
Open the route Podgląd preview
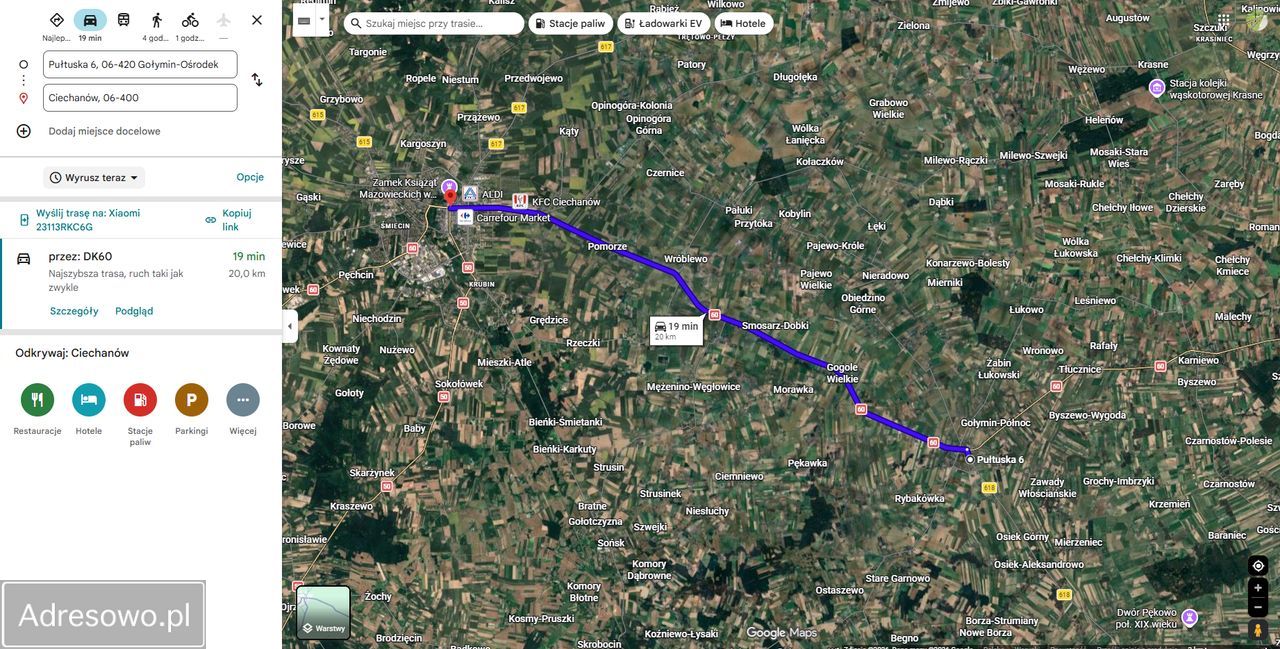pyautogui.click(x=134, y=311)
